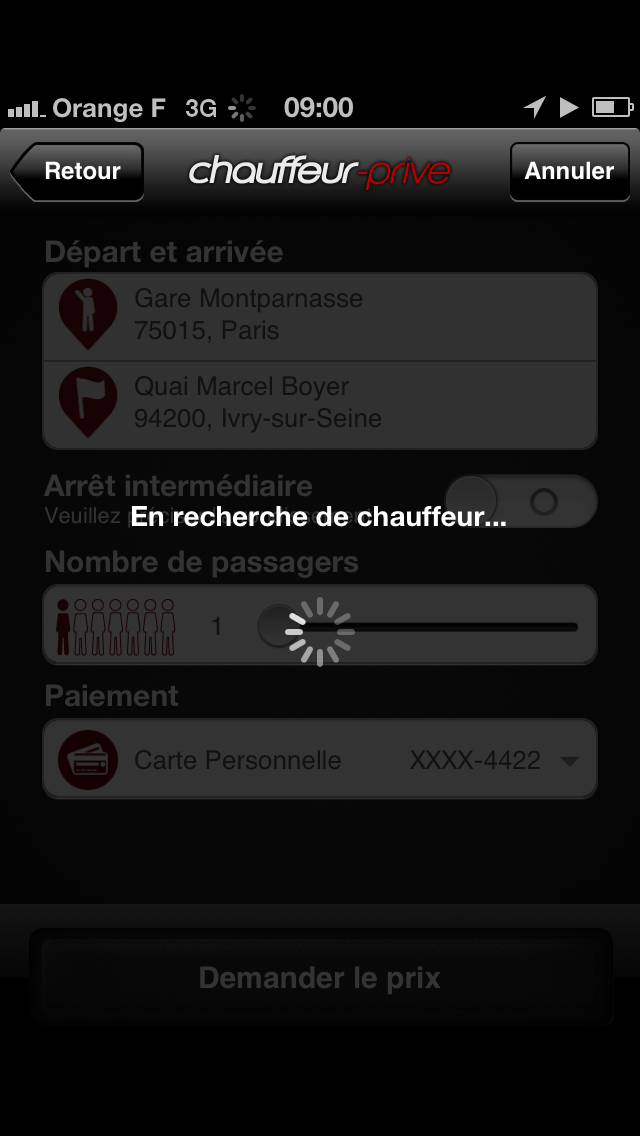
Task: Edit the Quai Marcel Boyer arrival address
Action: pos(320,404)
